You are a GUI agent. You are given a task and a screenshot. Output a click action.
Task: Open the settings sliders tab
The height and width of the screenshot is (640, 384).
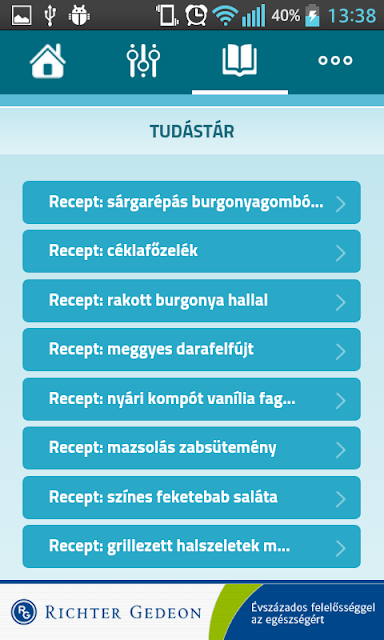(143, 61)
